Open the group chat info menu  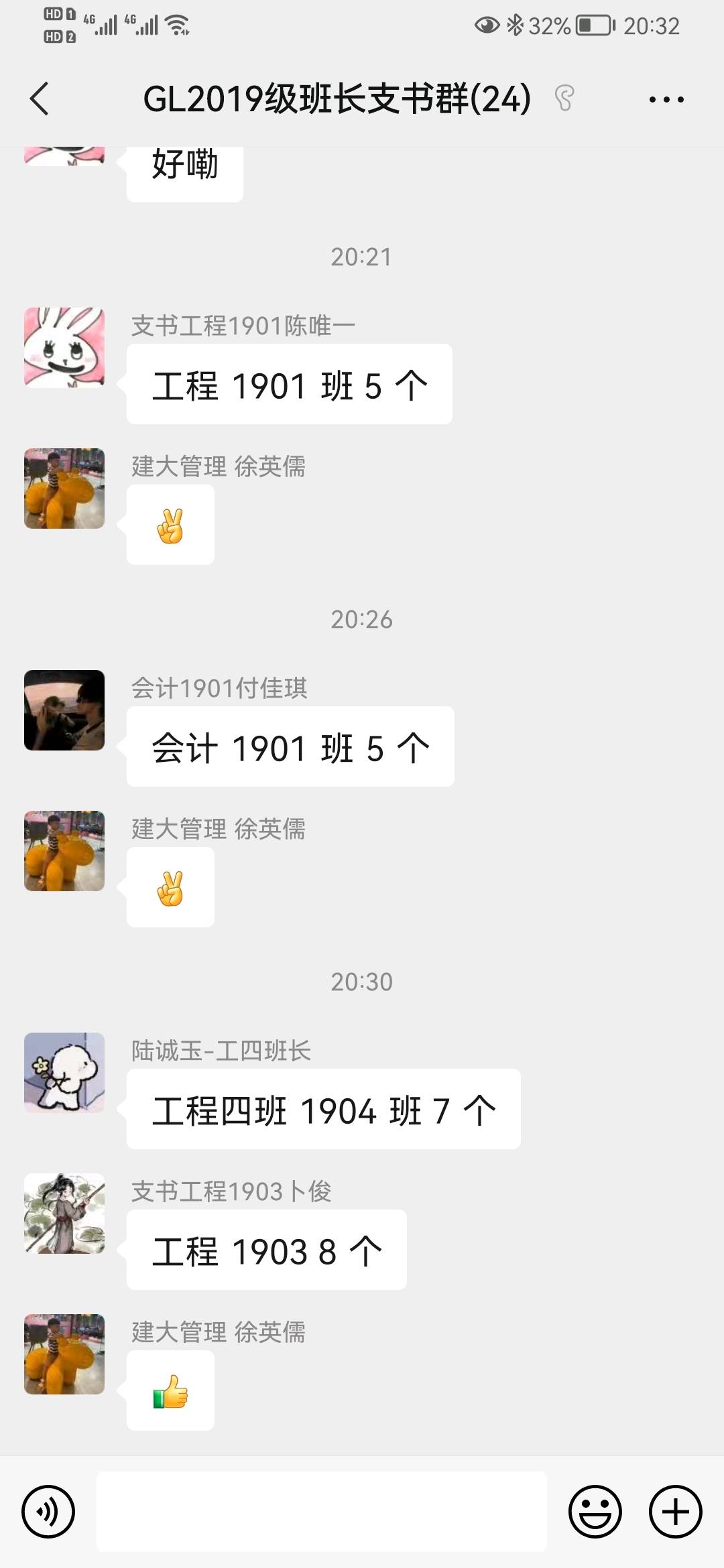[x=666, y=100]
